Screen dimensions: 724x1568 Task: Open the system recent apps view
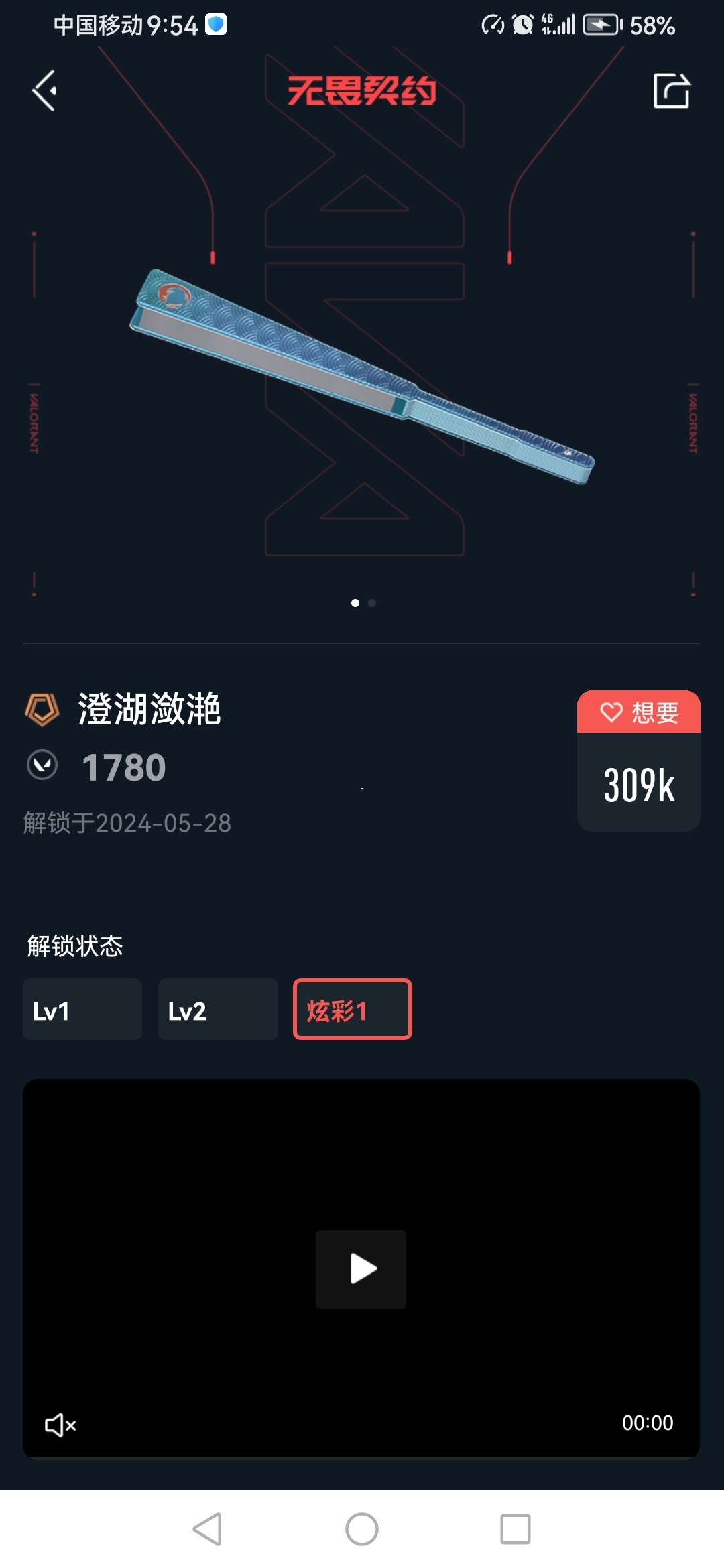tap(515, 1529)
